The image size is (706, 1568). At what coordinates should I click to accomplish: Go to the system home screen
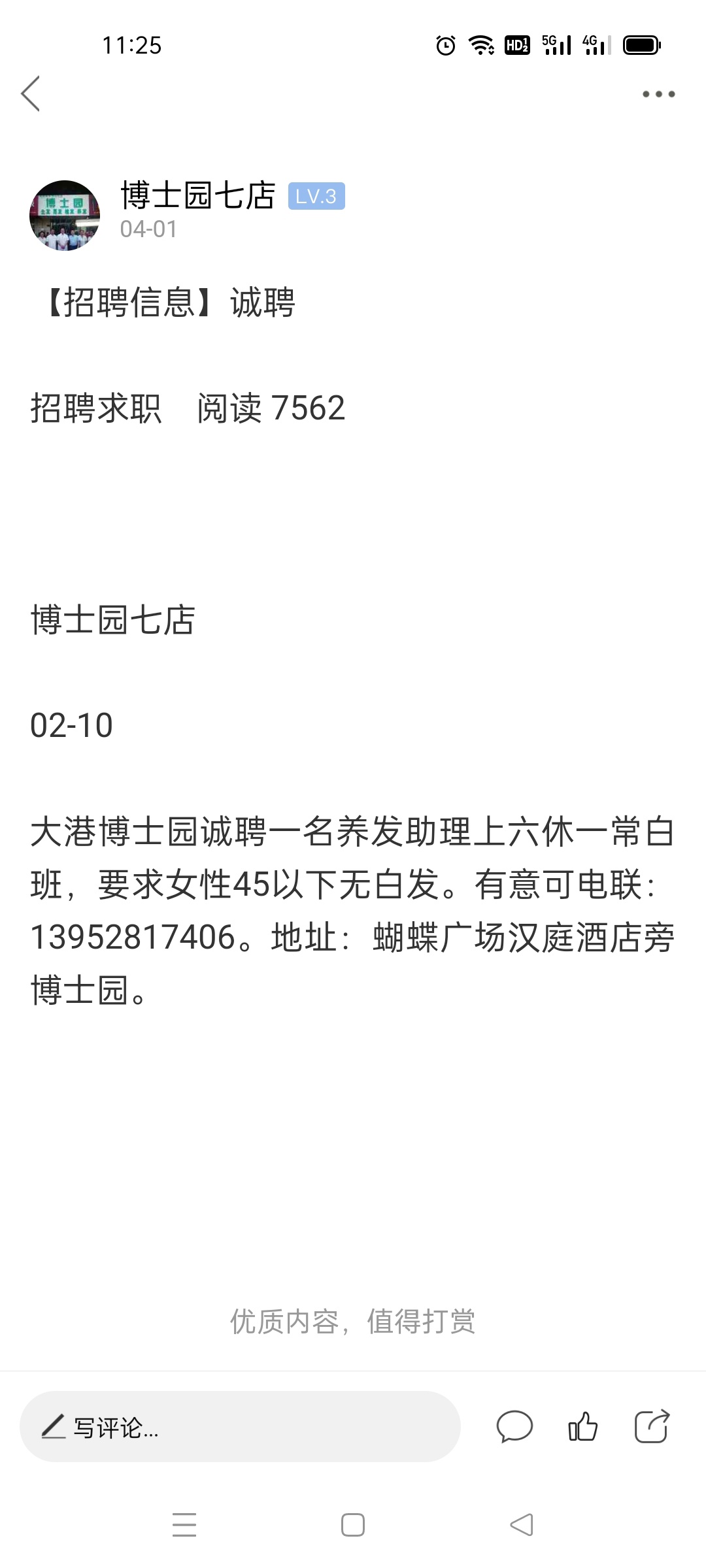tap(353, 1525)
